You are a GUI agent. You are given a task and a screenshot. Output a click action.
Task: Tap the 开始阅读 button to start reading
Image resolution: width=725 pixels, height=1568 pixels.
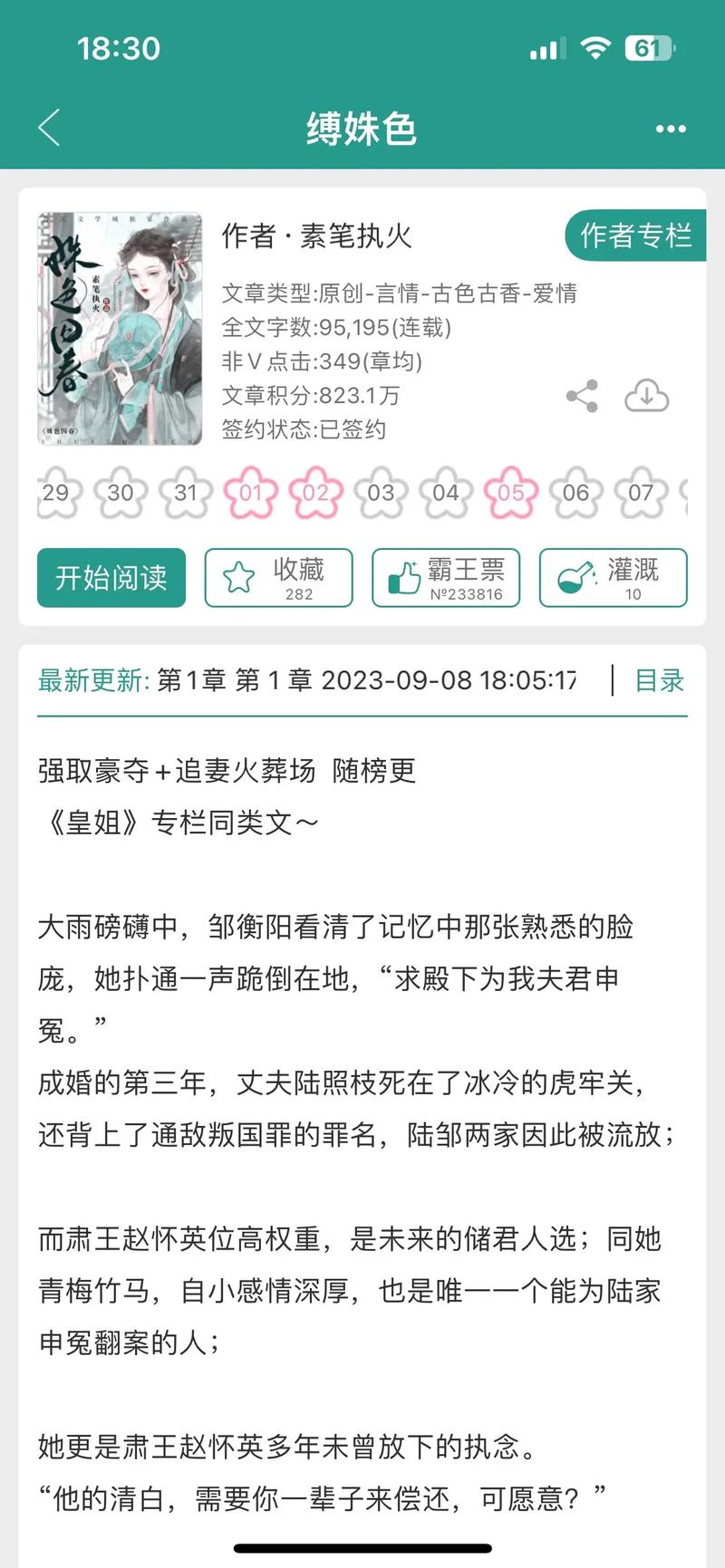111,578
